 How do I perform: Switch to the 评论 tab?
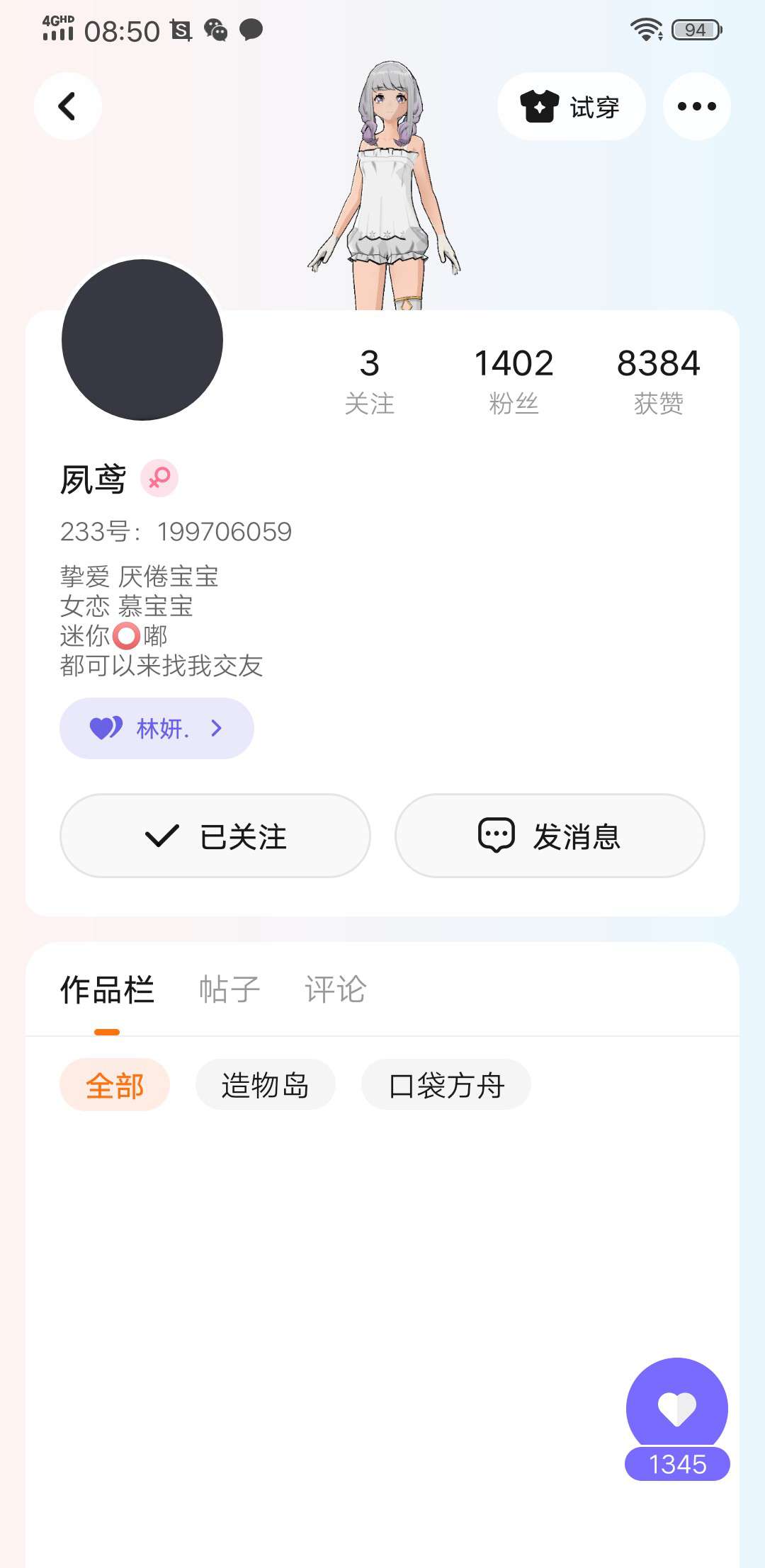tap(335, 989)
